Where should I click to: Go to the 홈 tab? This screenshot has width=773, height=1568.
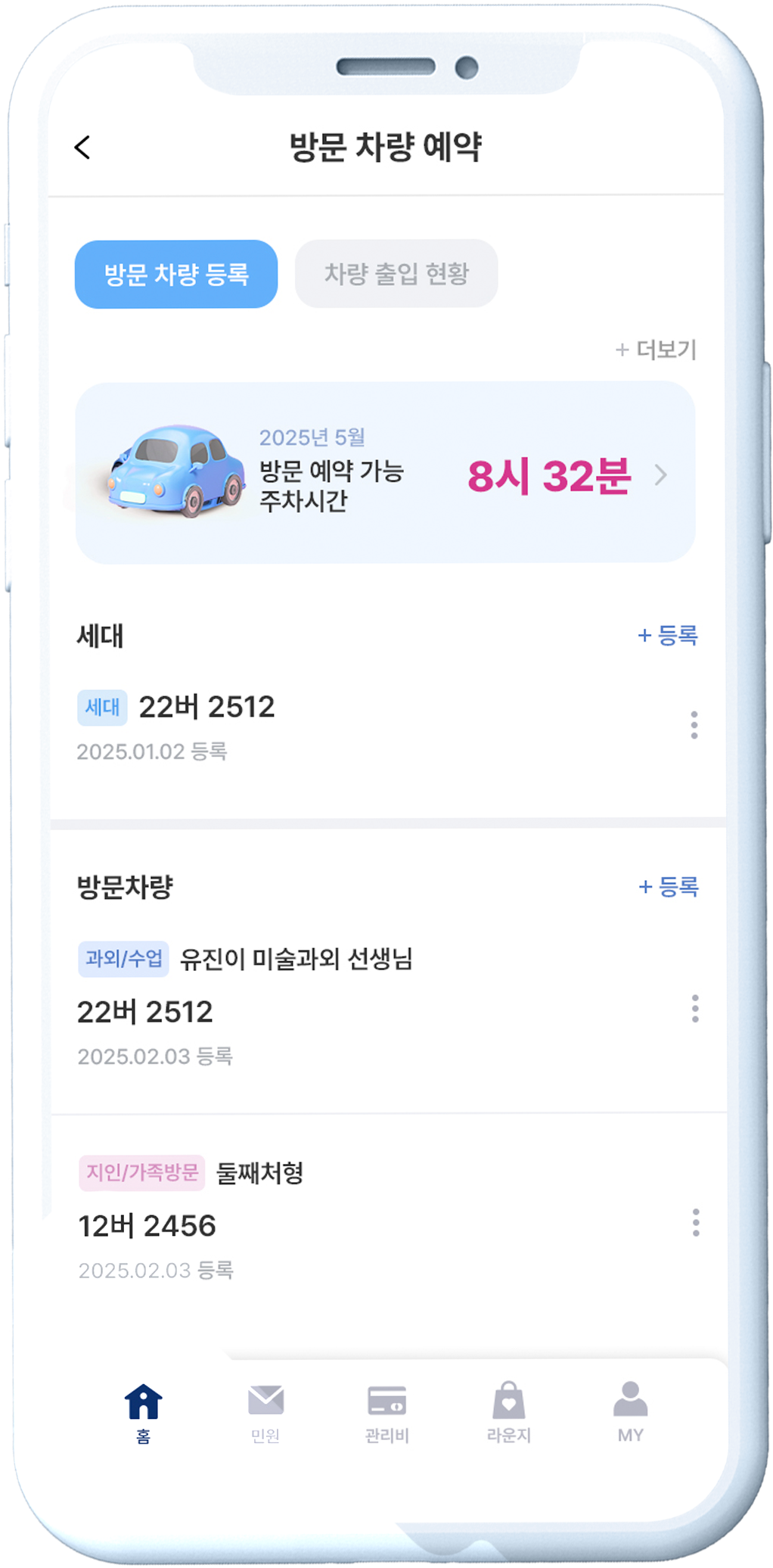[143, 1411]
